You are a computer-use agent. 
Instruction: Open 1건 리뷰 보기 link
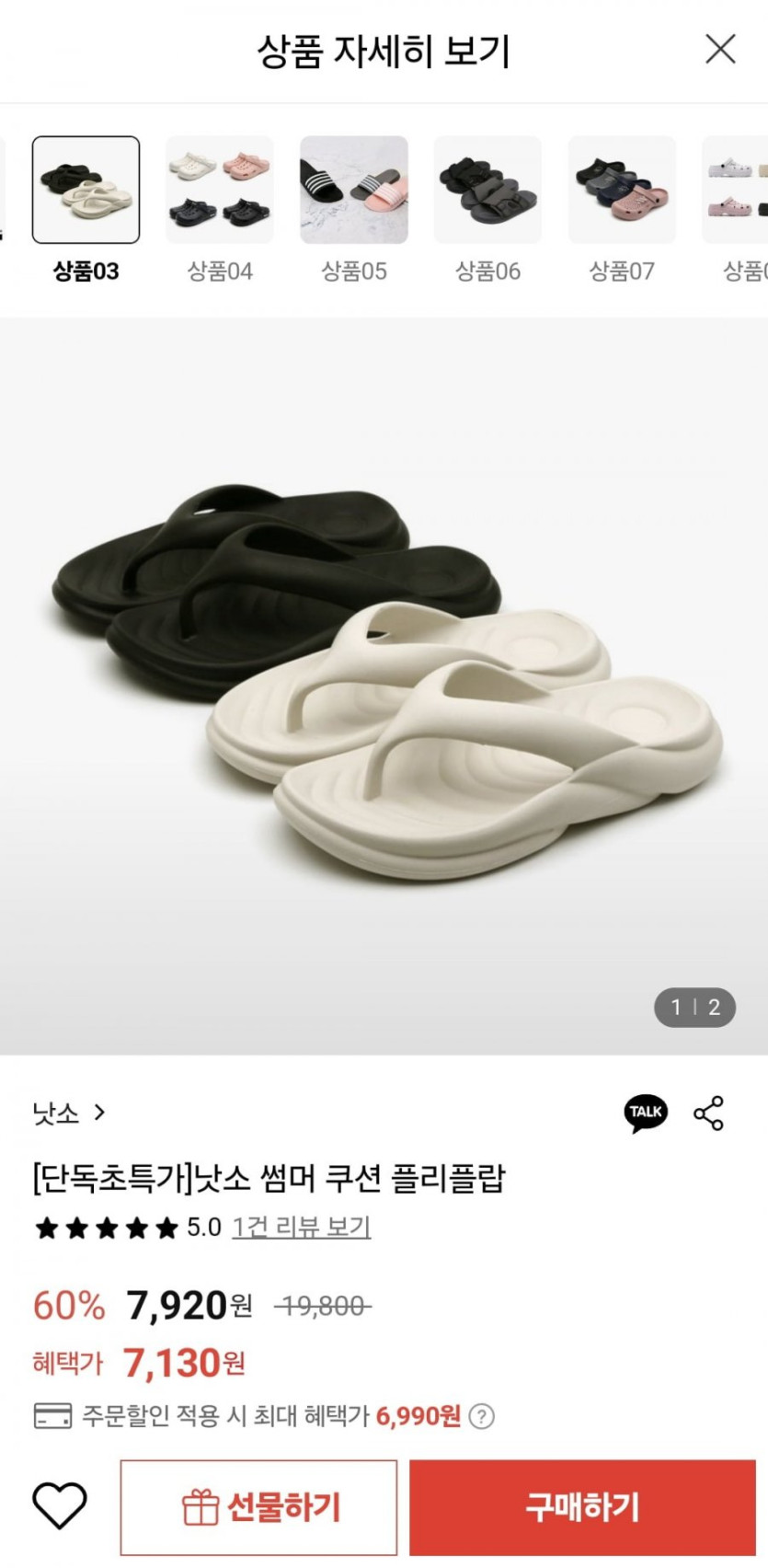[301, 1228]
